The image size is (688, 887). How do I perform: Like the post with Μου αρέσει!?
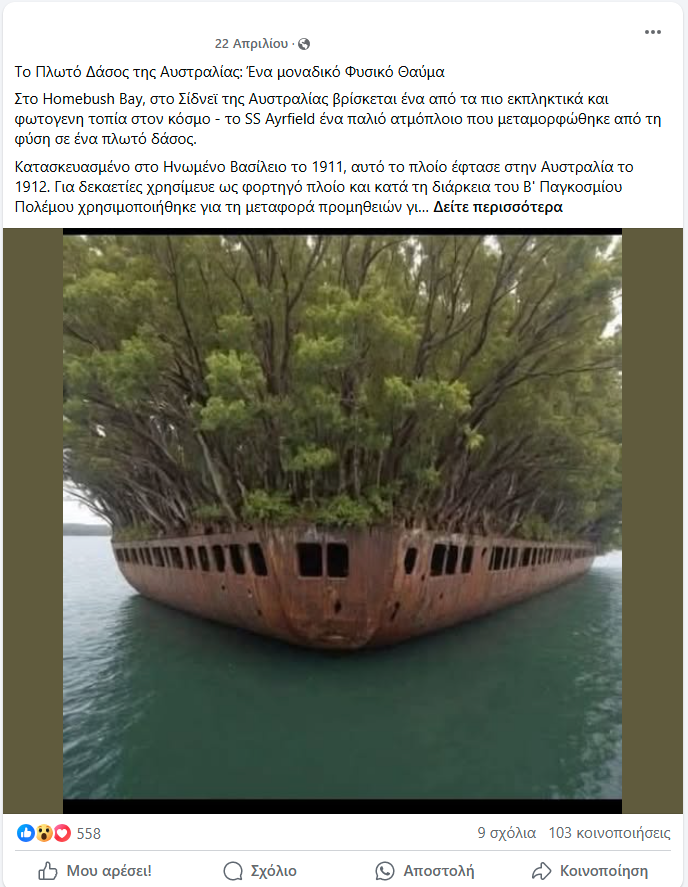[96, 870]
